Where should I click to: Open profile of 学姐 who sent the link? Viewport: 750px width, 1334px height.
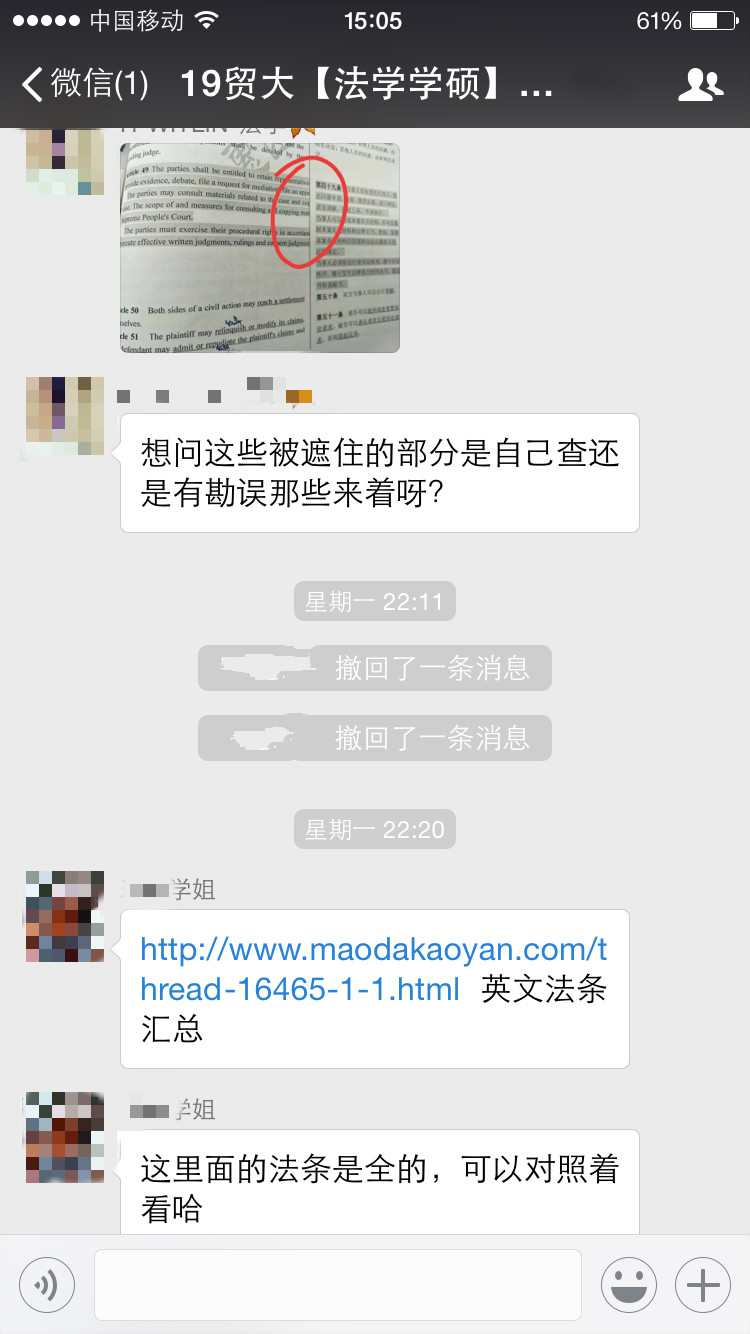tap(64, 917)
